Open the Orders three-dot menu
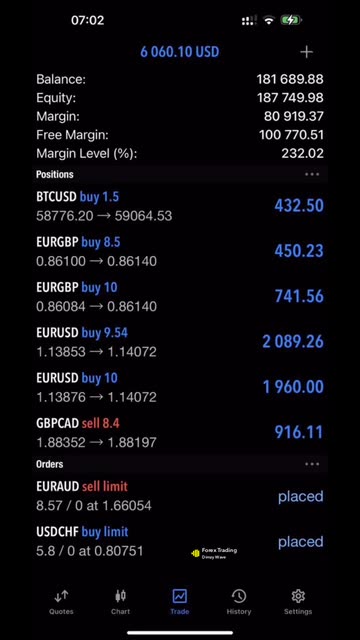 [312, 464]
